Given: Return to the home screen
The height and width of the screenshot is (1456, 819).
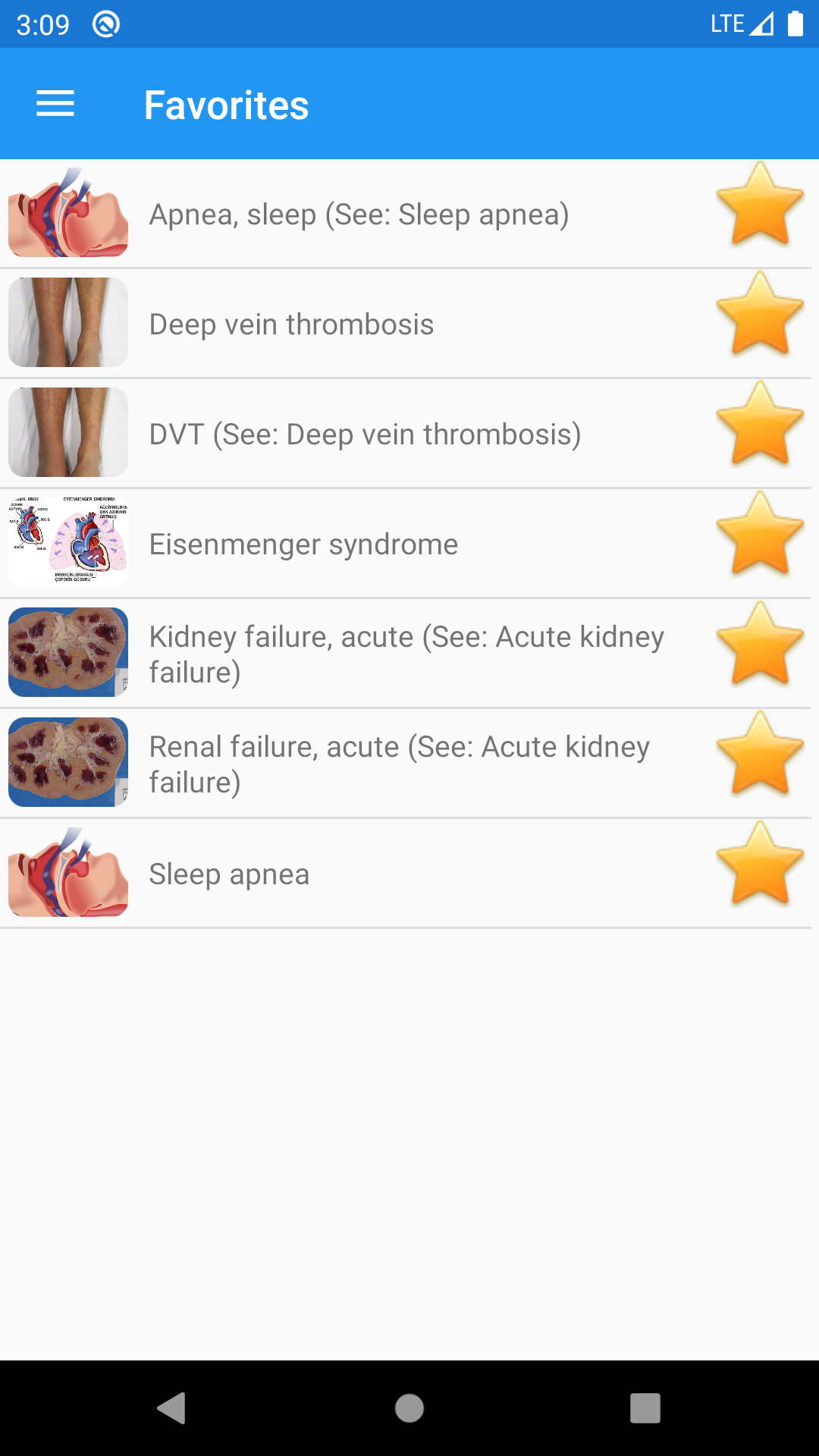Looking at the screenshot, I should click(409, 1408).
